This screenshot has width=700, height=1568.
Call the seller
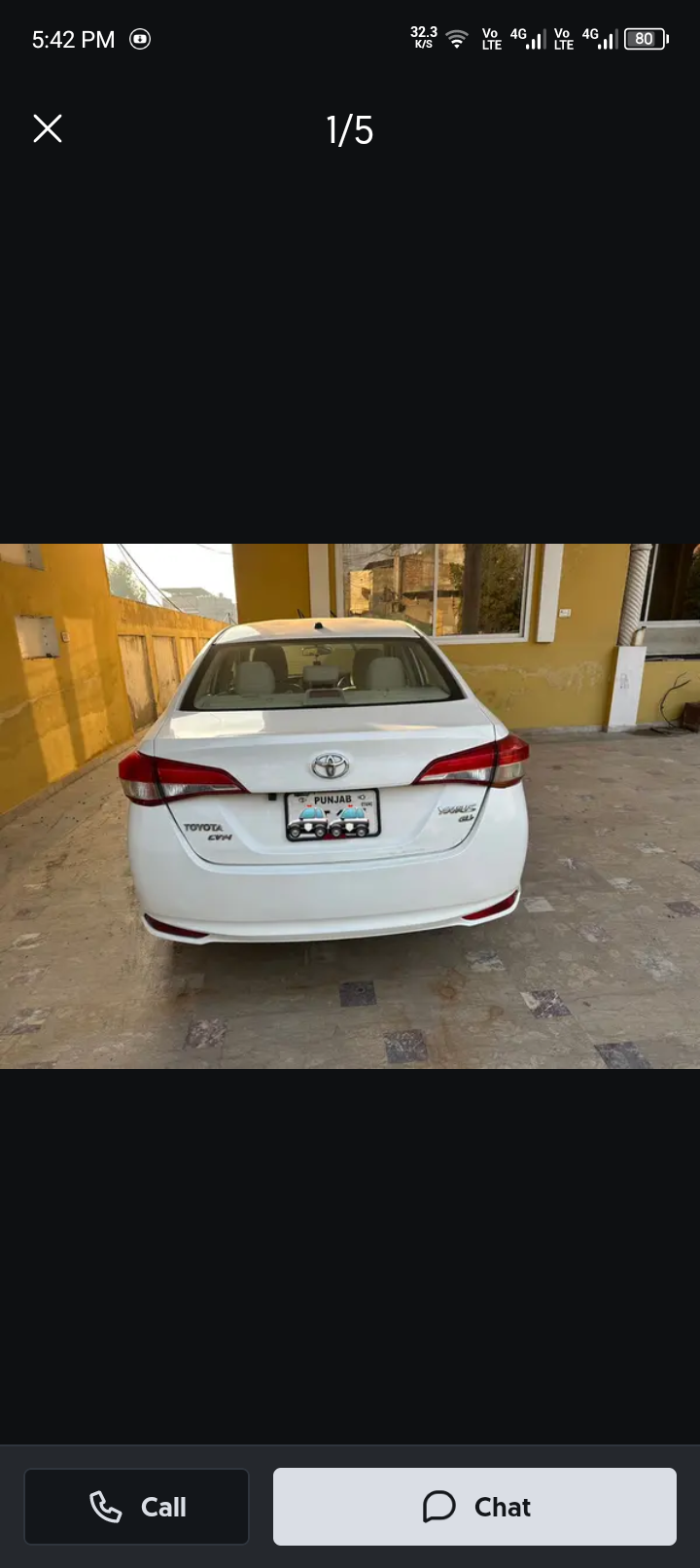coord(136,1507)
